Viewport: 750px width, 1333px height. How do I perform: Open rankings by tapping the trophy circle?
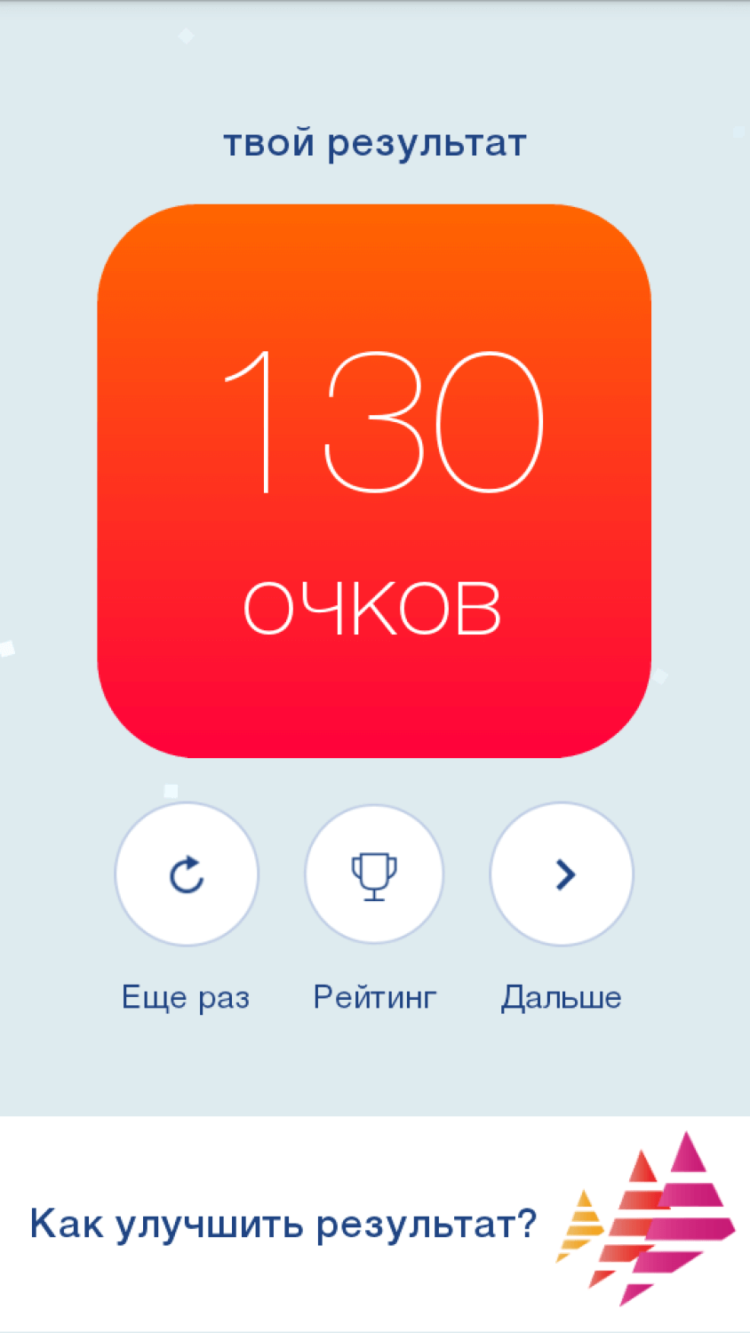point(374,874)
